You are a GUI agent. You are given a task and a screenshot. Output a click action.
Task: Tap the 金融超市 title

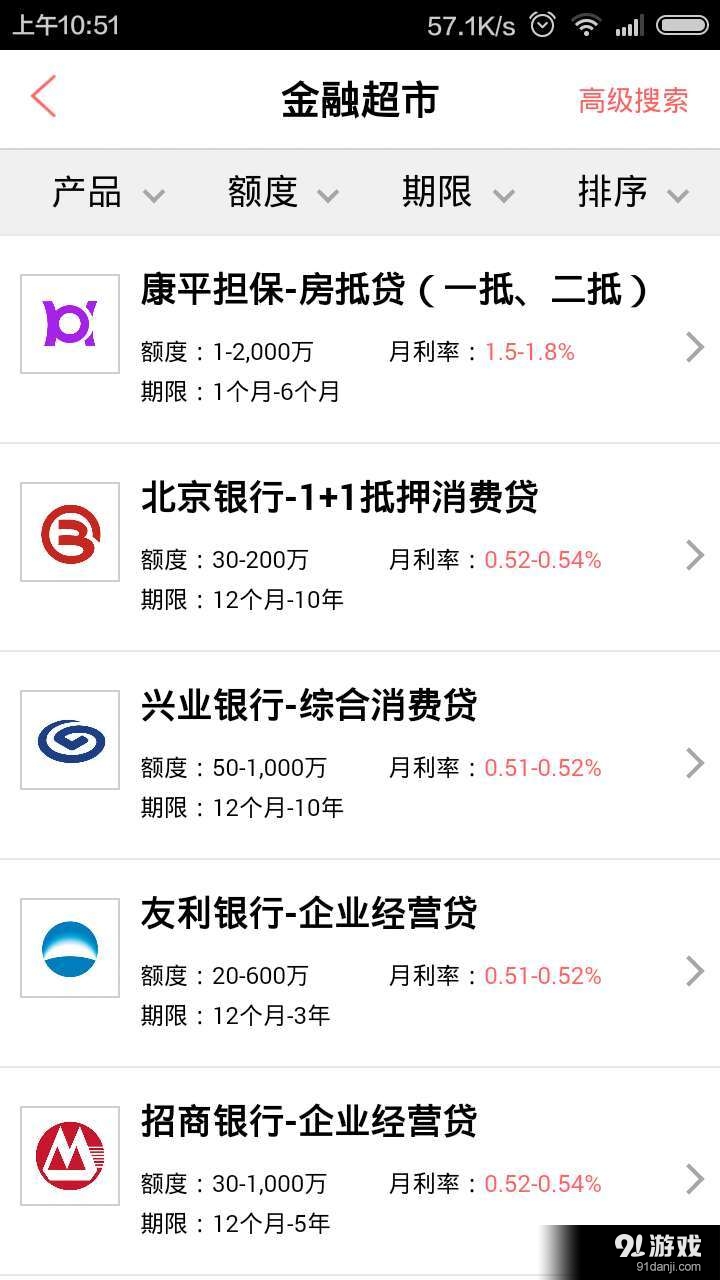point(360,100)
